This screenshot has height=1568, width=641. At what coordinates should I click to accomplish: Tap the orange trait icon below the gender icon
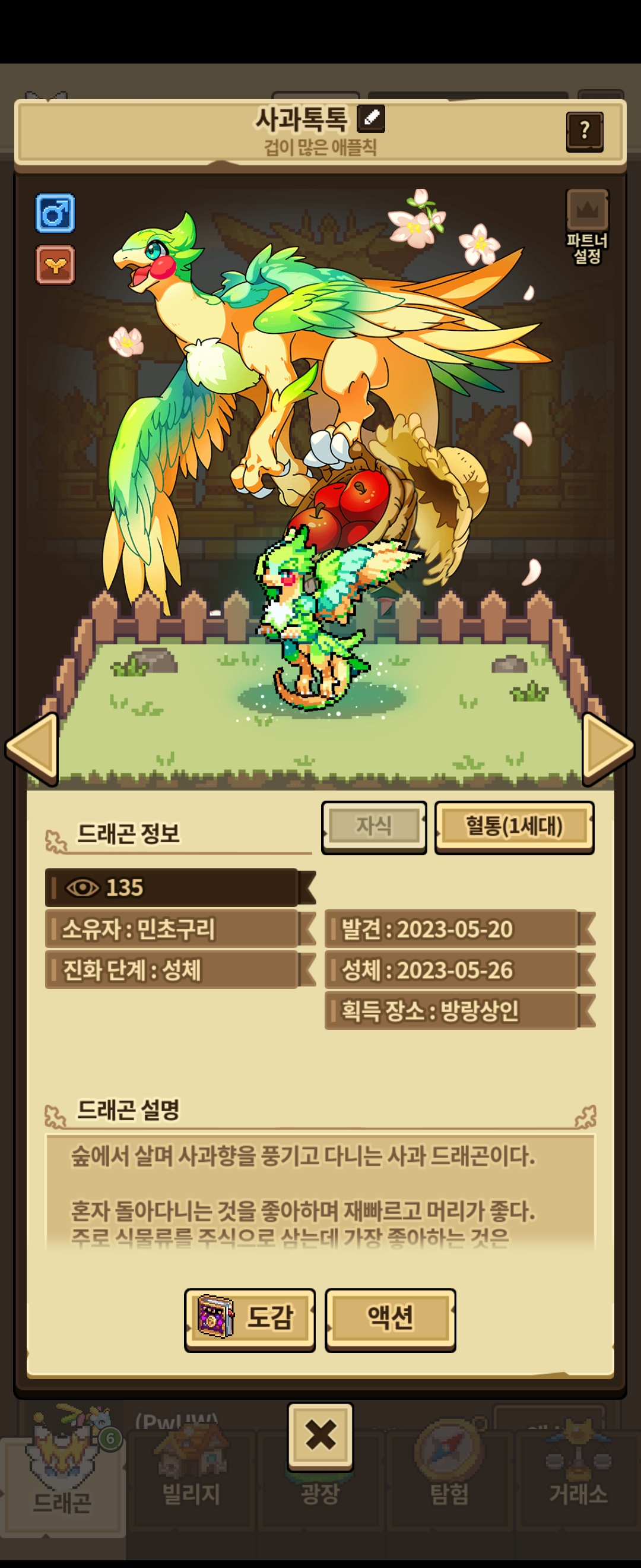pos(55,265)
